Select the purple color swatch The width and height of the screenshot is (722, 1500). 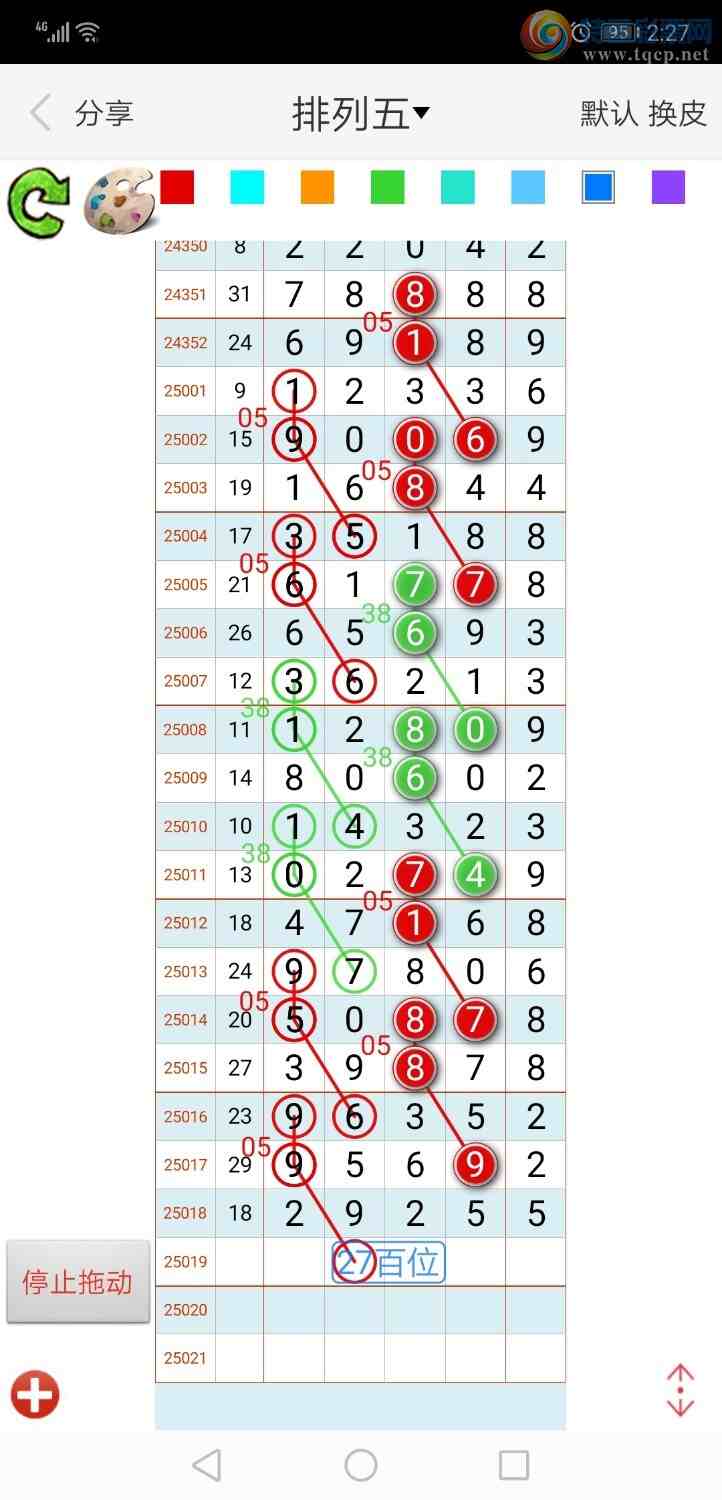click(668, 188)
